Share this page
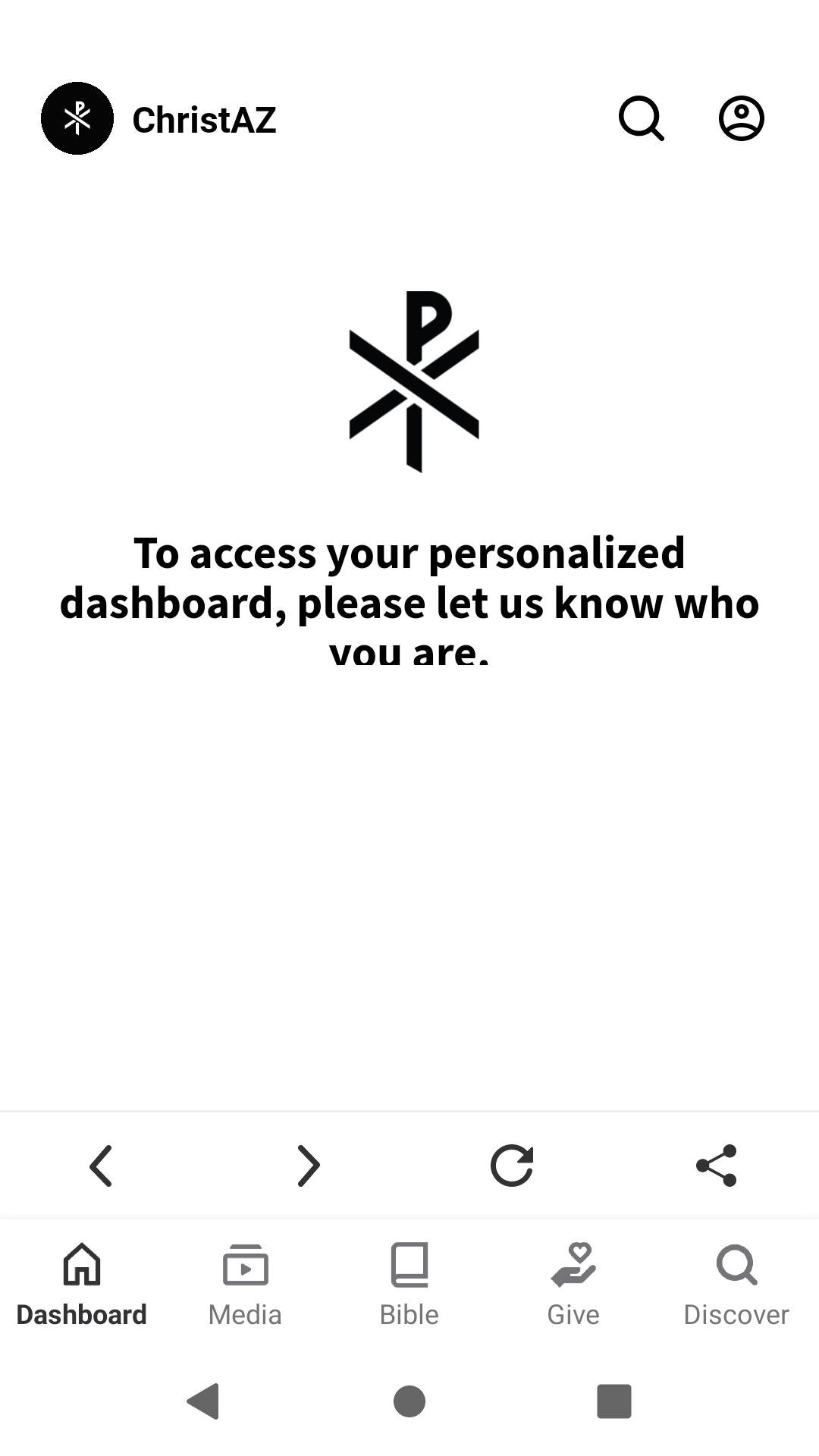Viewport: 819px width, 1456px height. point(717,1166)
